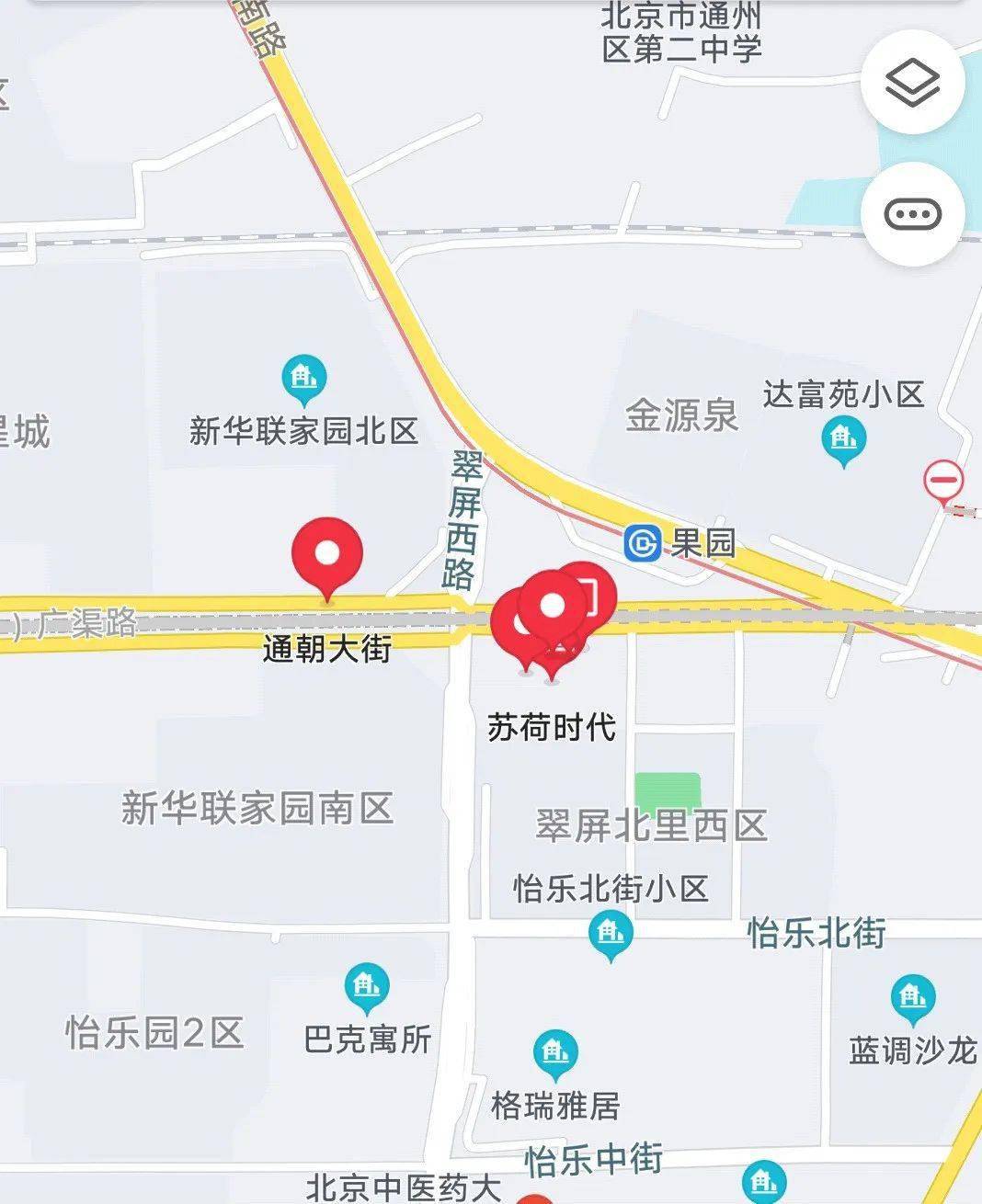Open the 新华联家园北区 residence marker
The image size is (982, 1204).
point(303,380)
